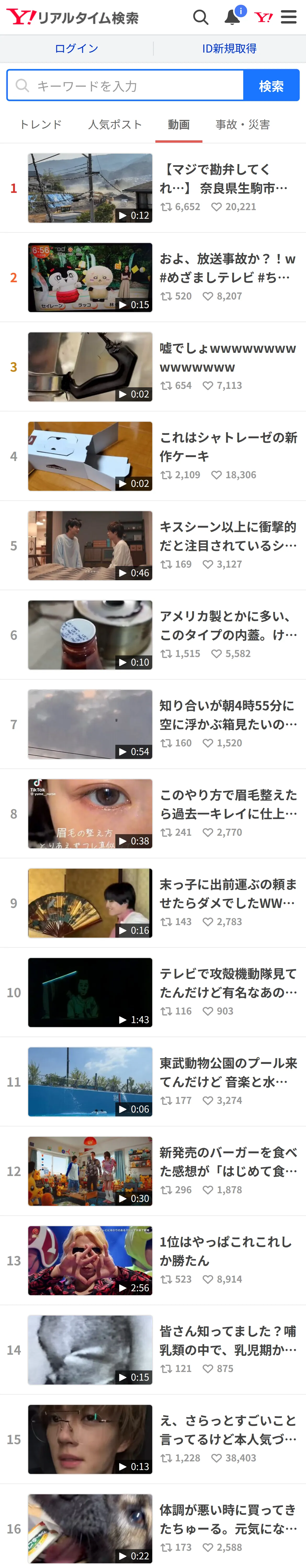View the 眉毛整えた video at rank 8
Image resolution: width=306 pixels, height=1568 pixels.
pos(153,814)
